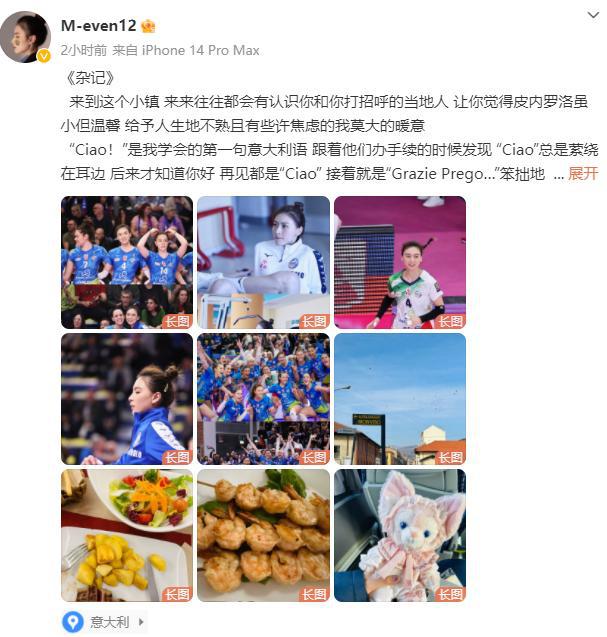The width and height of the screenshot is (607, 637).
Task: View the side-profile photo of player in blue
Action: pos(127,398)
